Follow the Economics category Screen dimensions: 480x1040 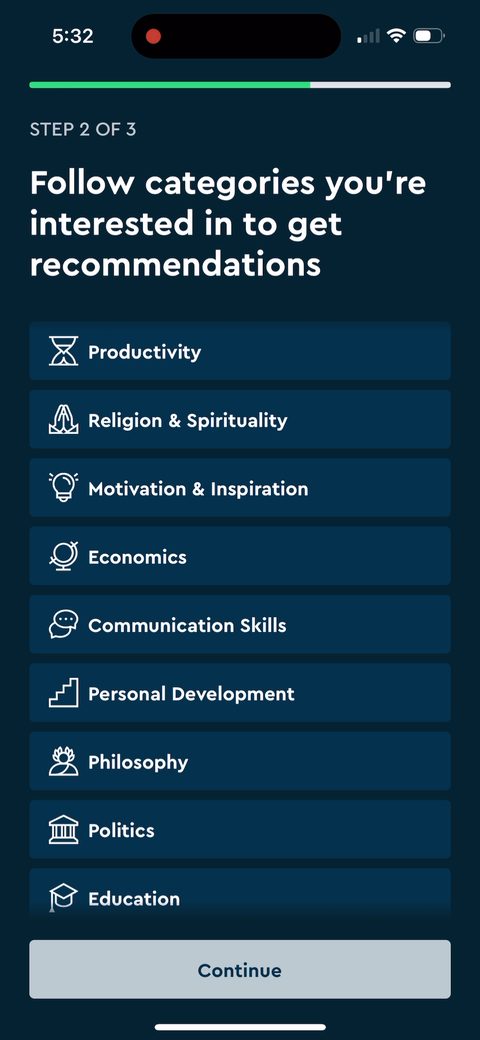[x=240, y=556]
